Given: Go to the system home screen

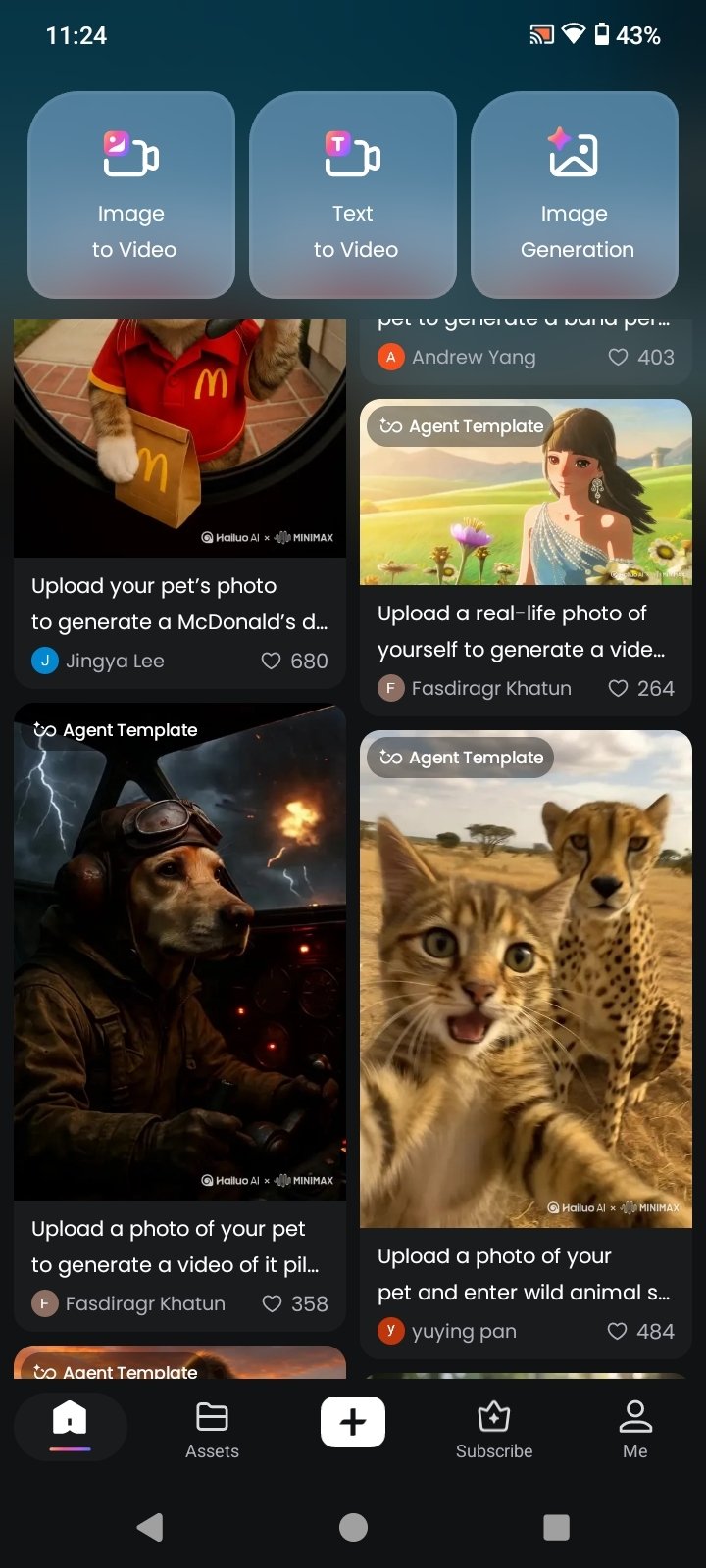Looking at the screenshot, I should point(353,1527).
